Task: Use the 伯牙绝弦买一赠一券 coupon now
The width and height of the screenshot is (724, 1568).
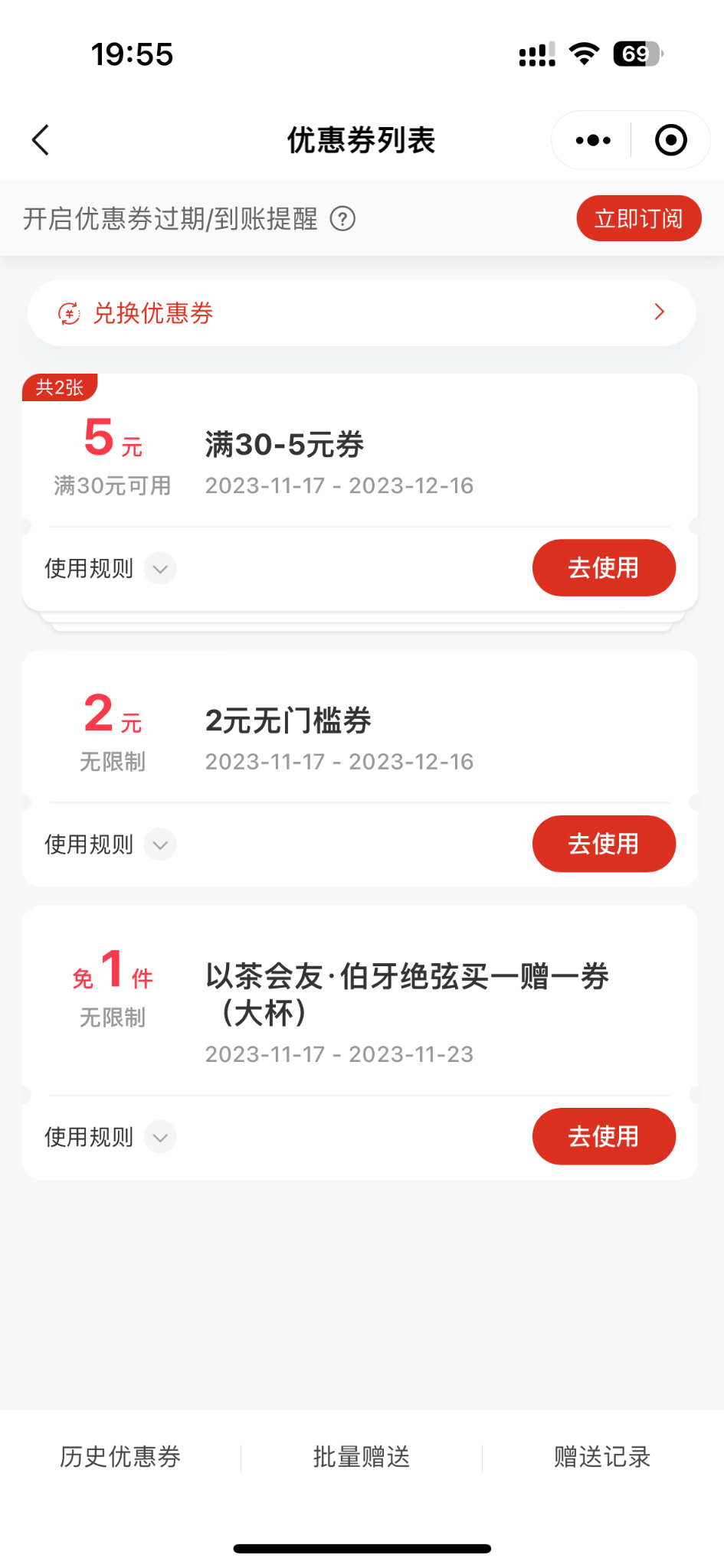Action: [604, 1136]
